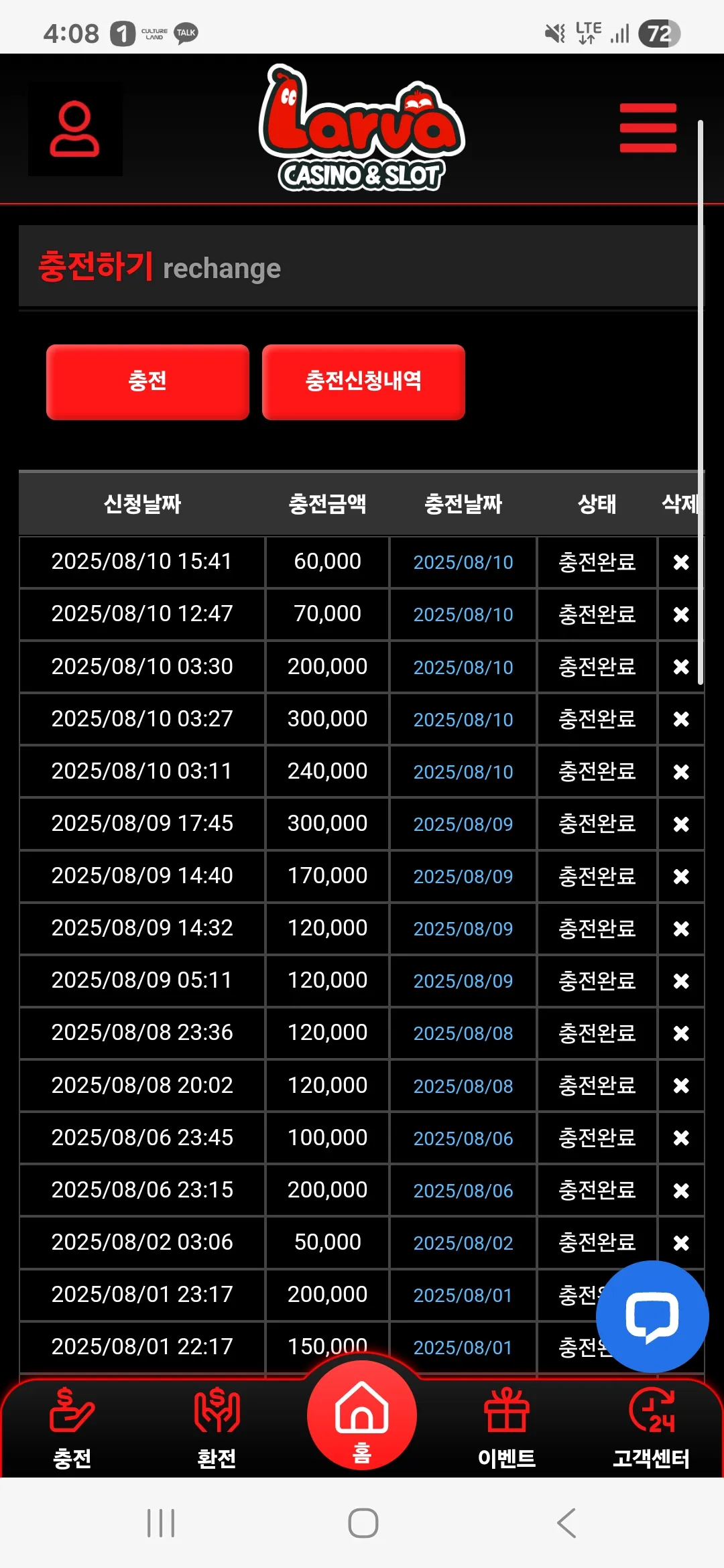
Task: Remove the 2025/08/02 03:06 record
Action: coord(681,1243)
